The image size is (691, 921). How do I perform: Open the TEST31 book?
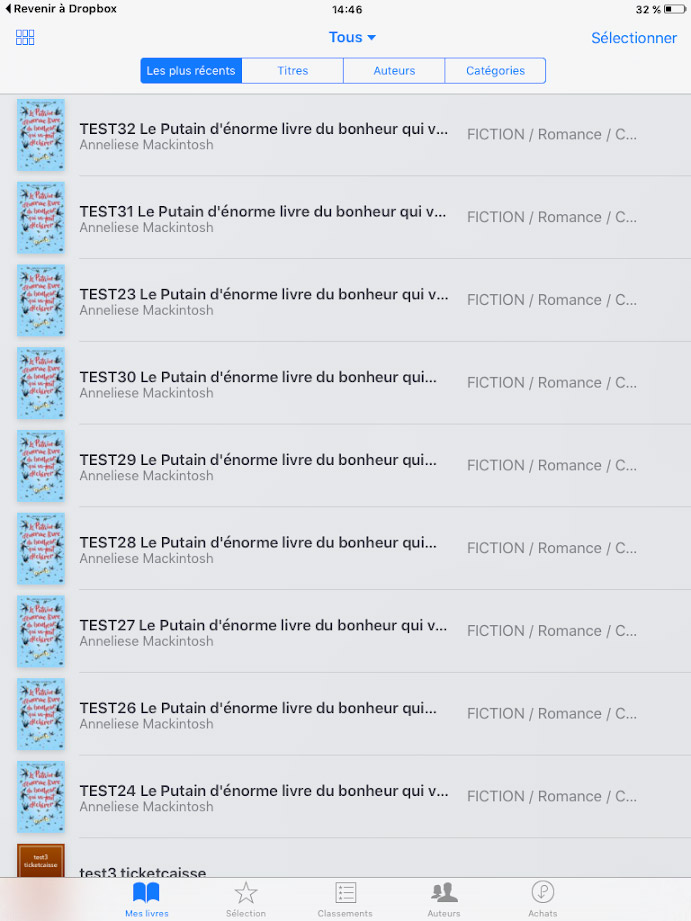263,218
